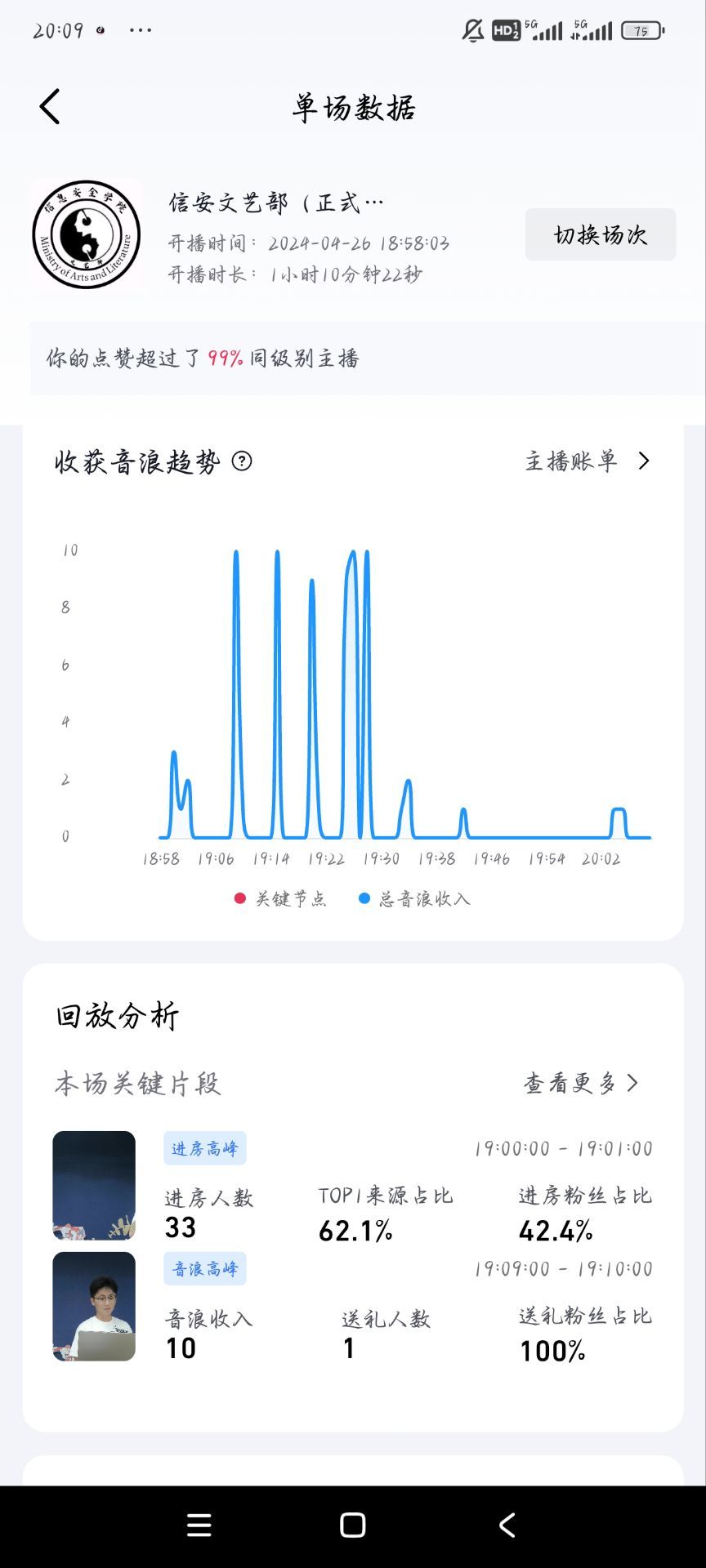
Task: Play the 音浪高峰 replay clip
Action: 94,1306
